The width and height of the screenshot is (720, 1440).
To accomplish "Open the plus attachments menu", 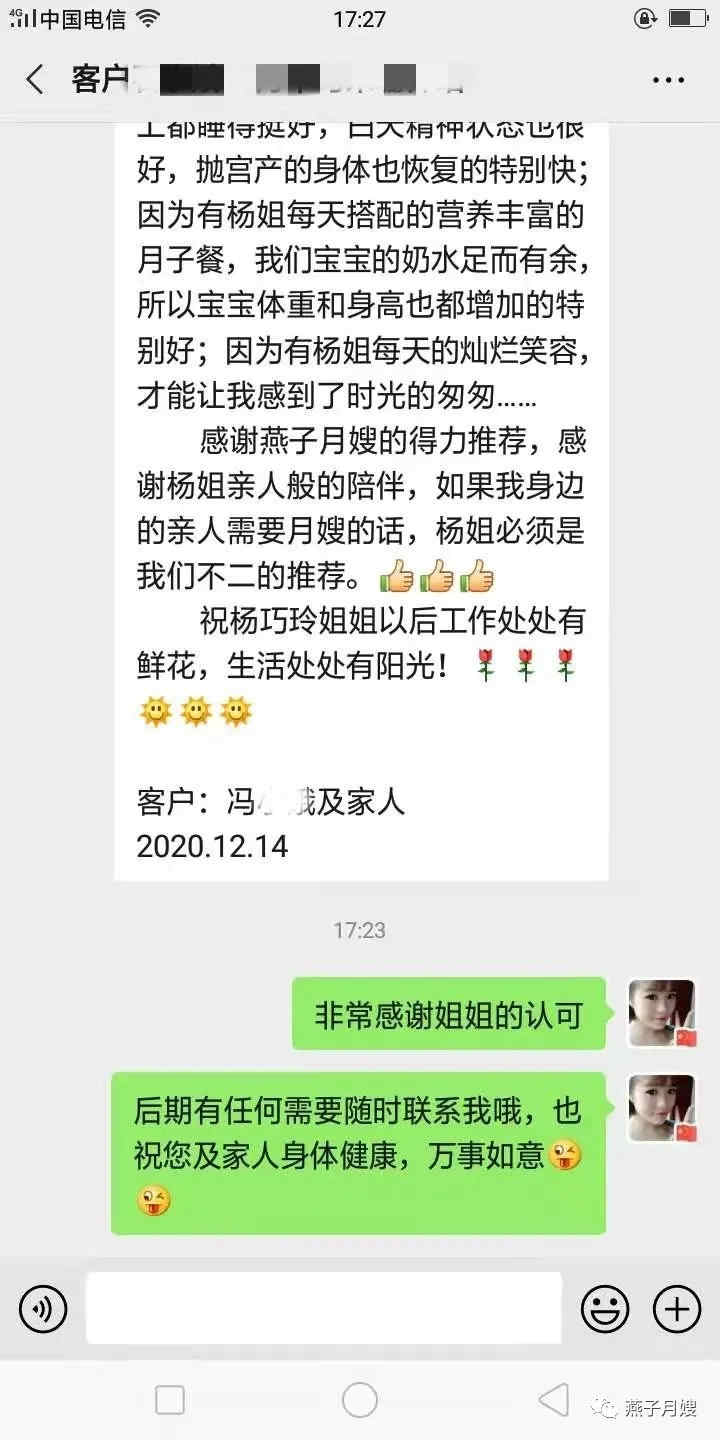I will pyautogui.click(x=676, y=1308).
